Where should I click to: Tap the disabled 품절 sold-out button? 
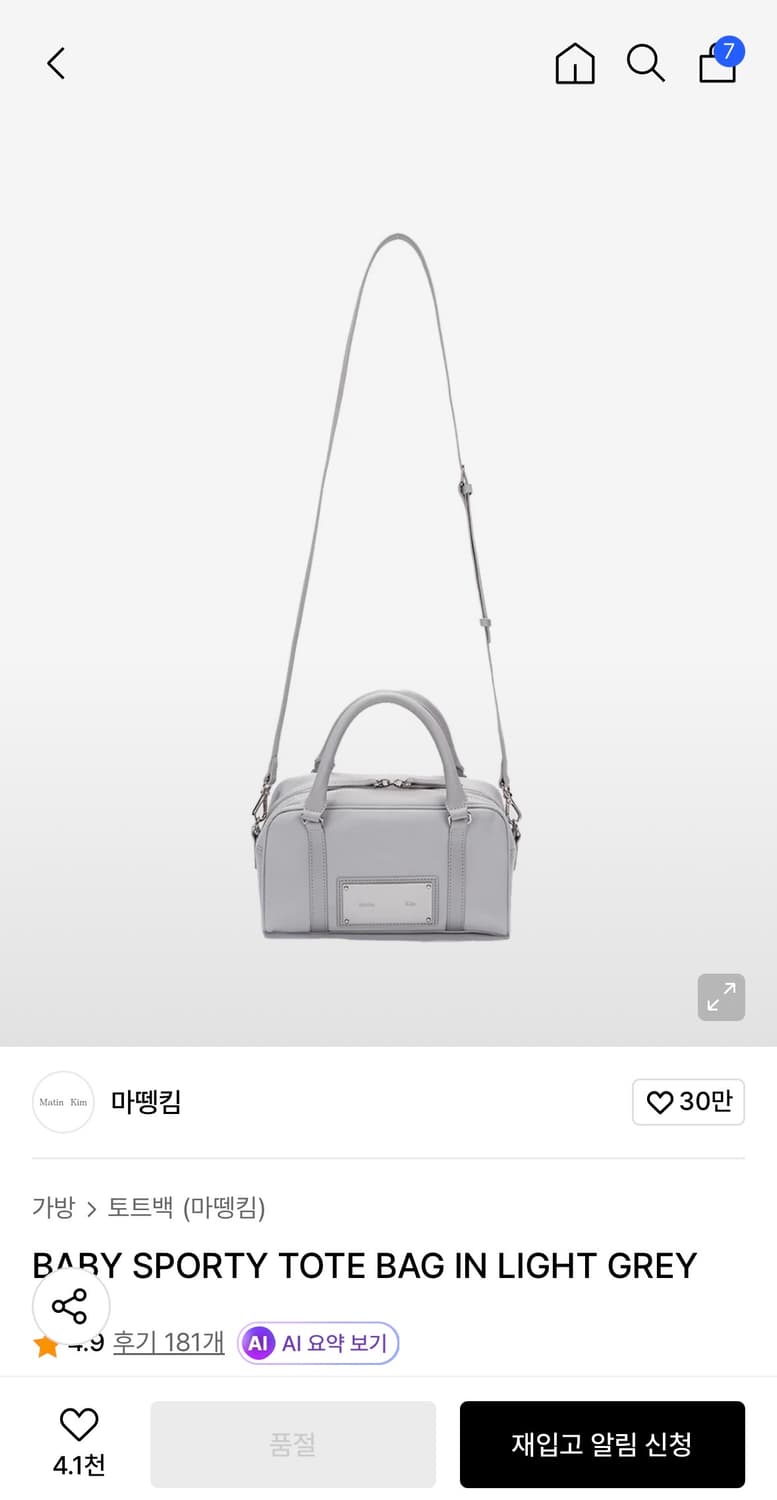292,1443
